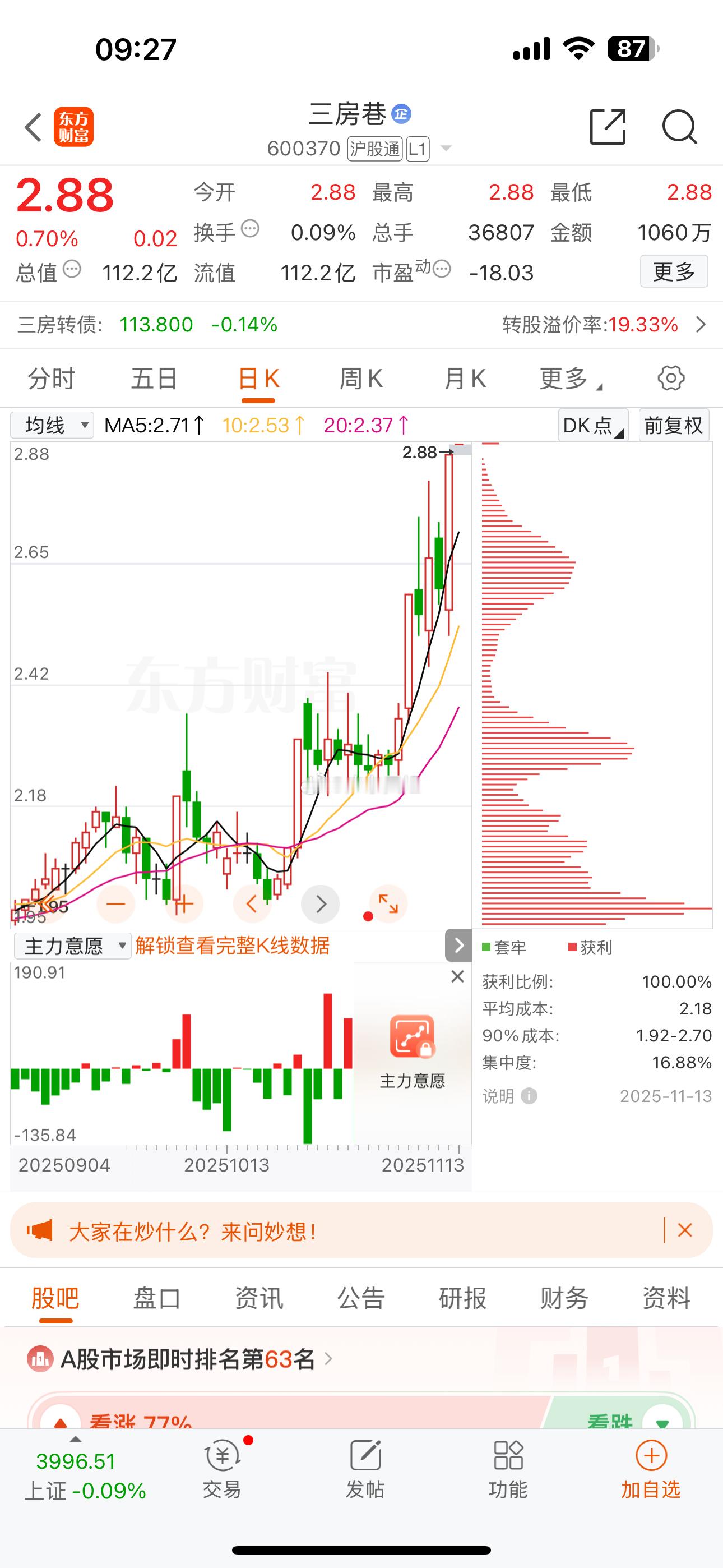Share this stock page via share icon
723x1568 pixels.
[608, 128]
